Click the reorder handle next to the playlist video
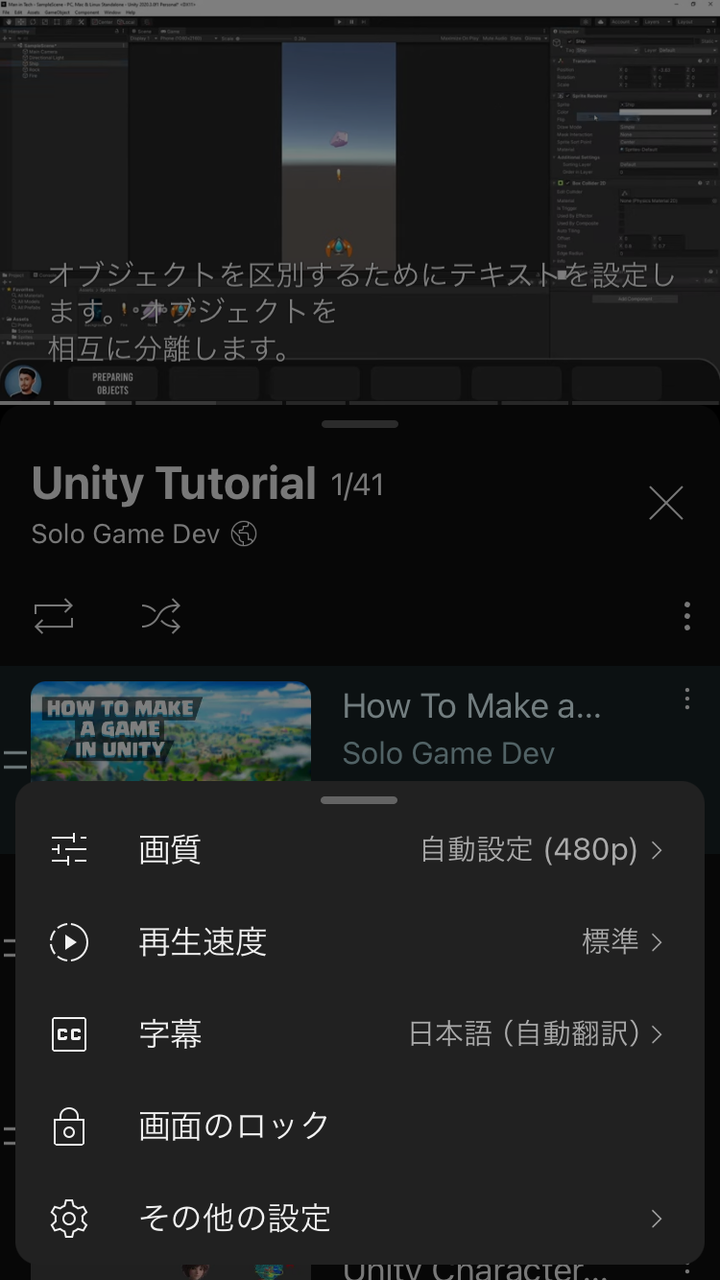This screenshot has height=1280, width=720. (13, 760)
